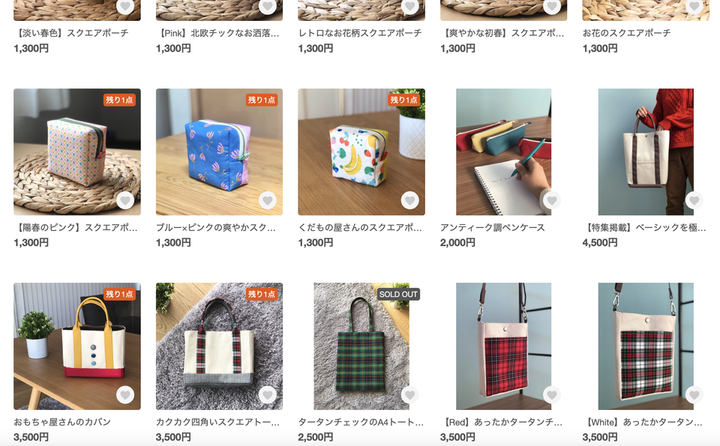Favorite the ブルー×ピンク square pouch
Viewport: 720px width, 446px height.
(267, 200)
